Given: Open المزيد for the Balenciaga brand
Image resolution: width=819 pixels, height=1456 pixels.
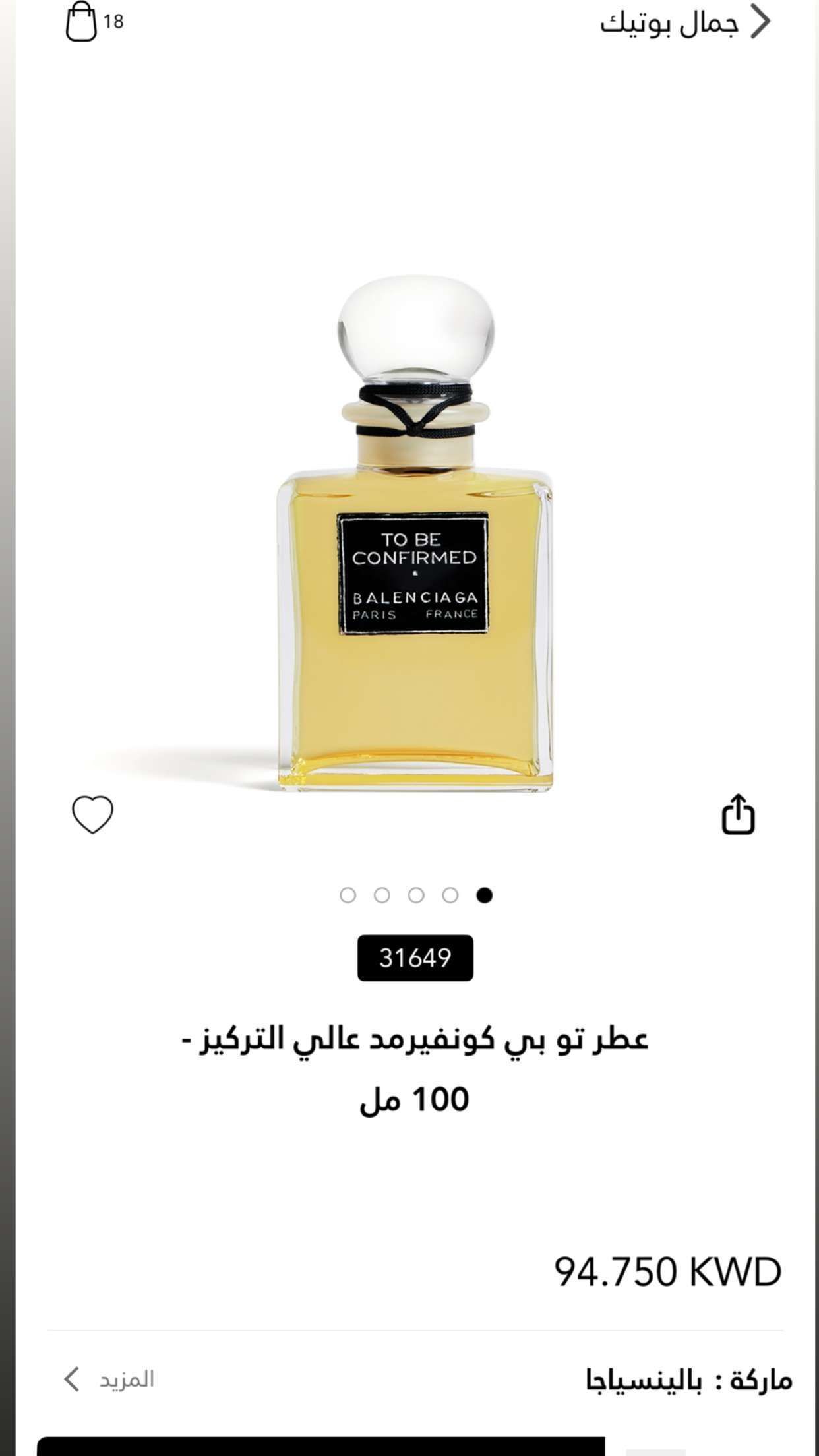Looking at the screenshot, I should pyautogui.click(x=109, y=1380).
